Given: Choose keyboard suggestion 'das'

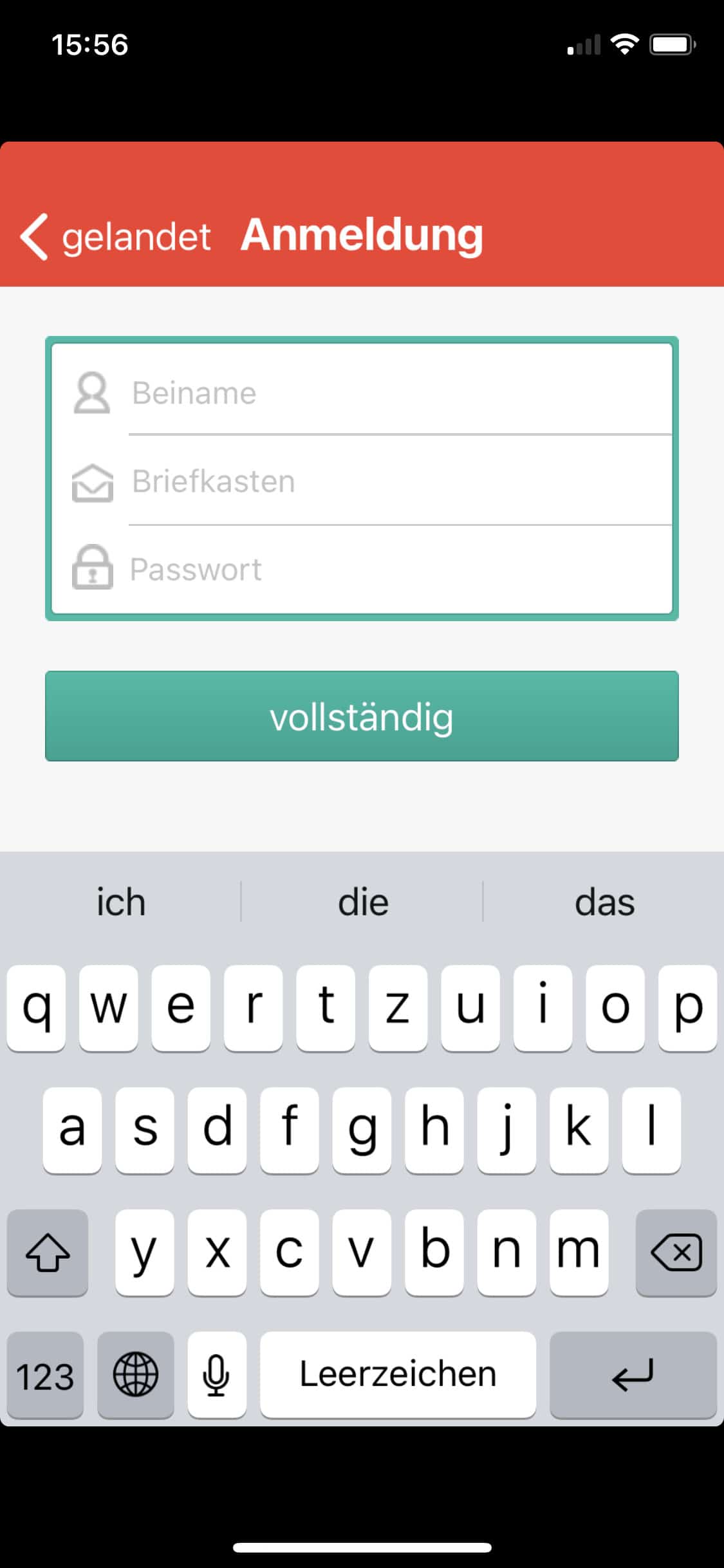Looking at the screenshot, I should coord(604,902).
